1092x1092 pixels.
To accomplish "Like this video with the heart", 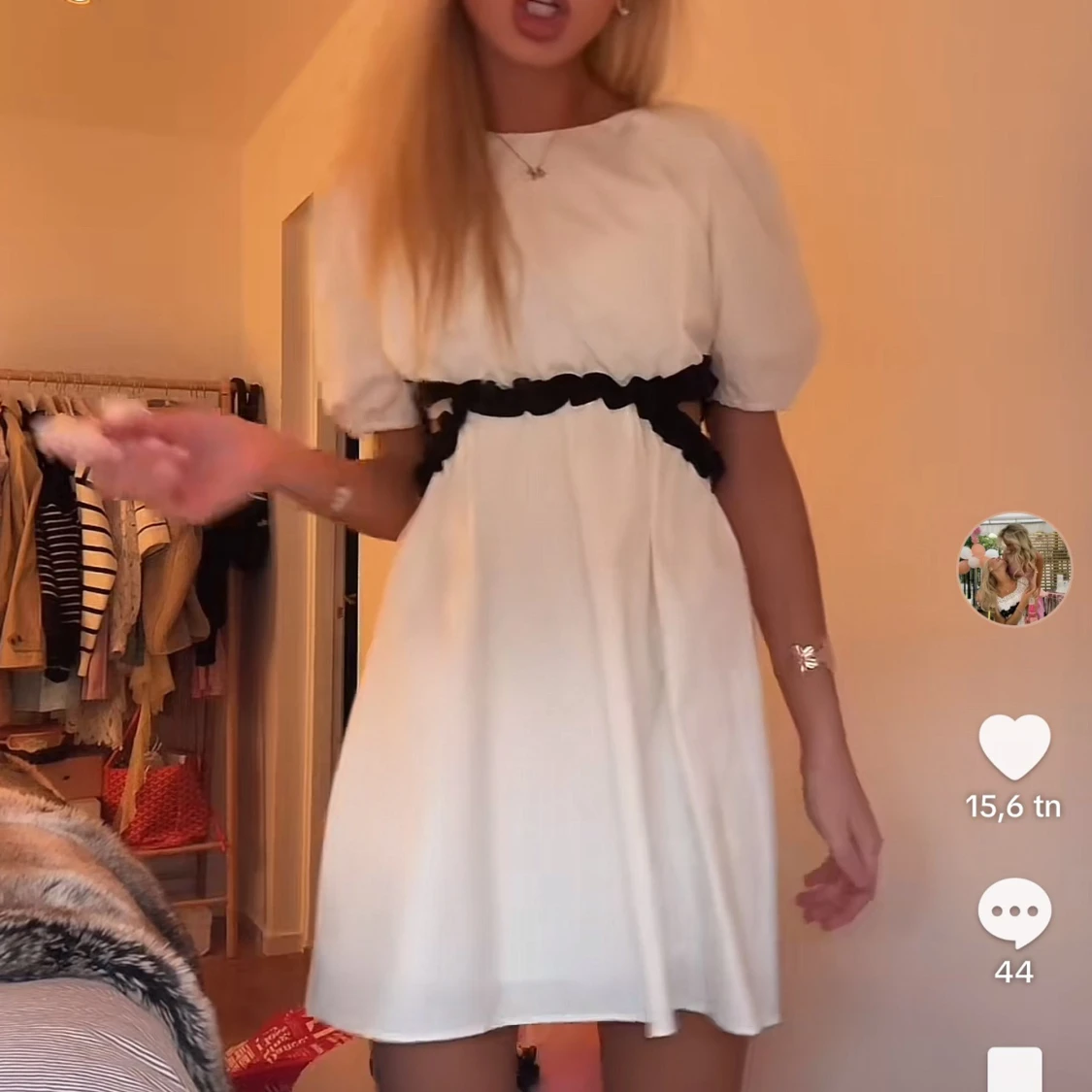I will click(x=1014, y=746).
